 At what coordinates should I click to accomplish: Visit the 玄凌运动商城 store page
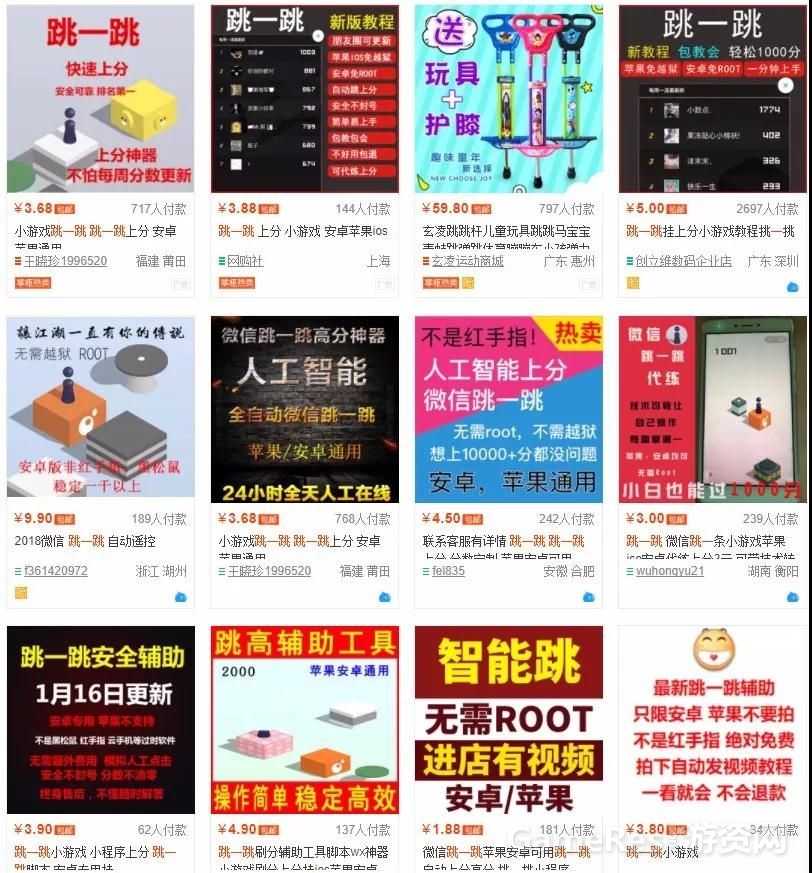[x=467, y=261]
